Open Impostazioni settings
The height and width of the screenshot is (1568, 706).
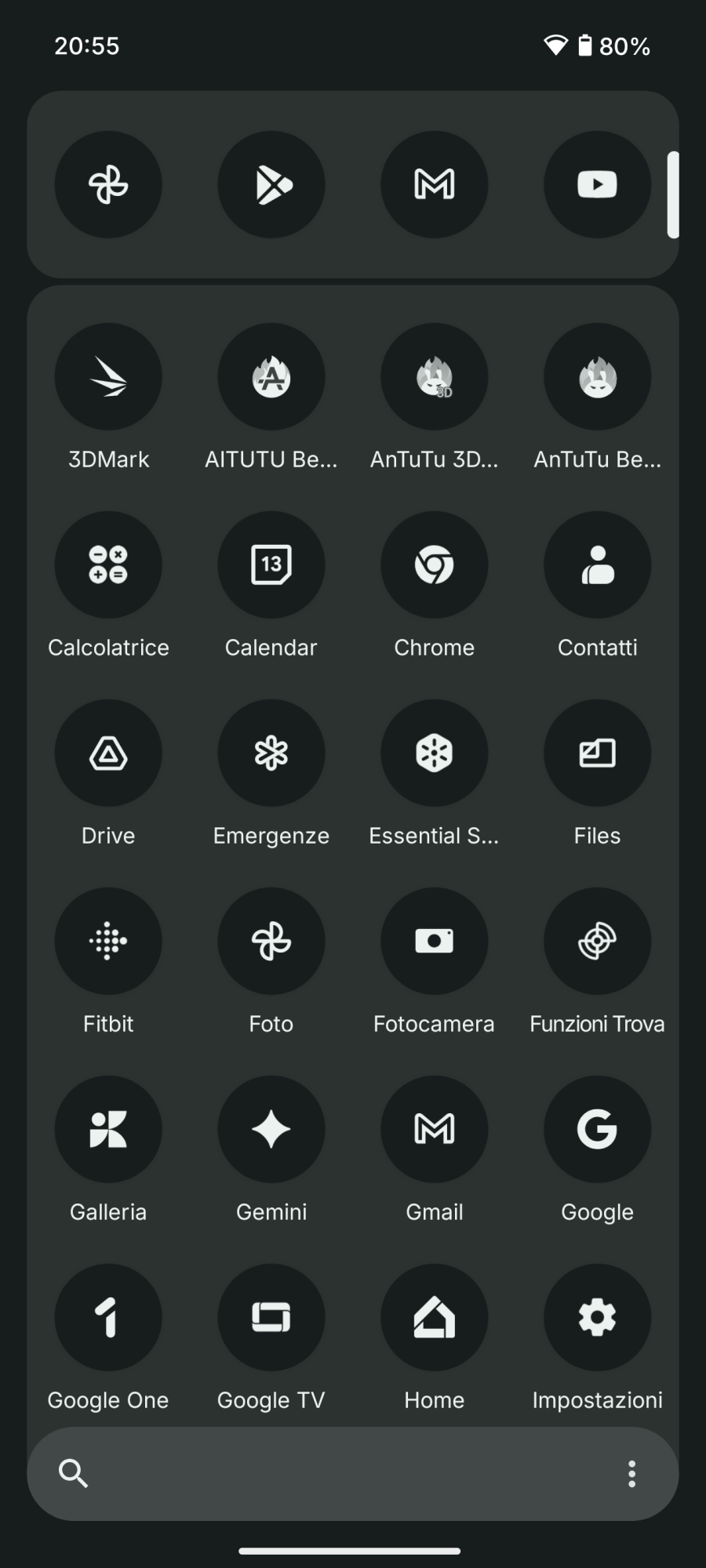(x=597, y=1318)
